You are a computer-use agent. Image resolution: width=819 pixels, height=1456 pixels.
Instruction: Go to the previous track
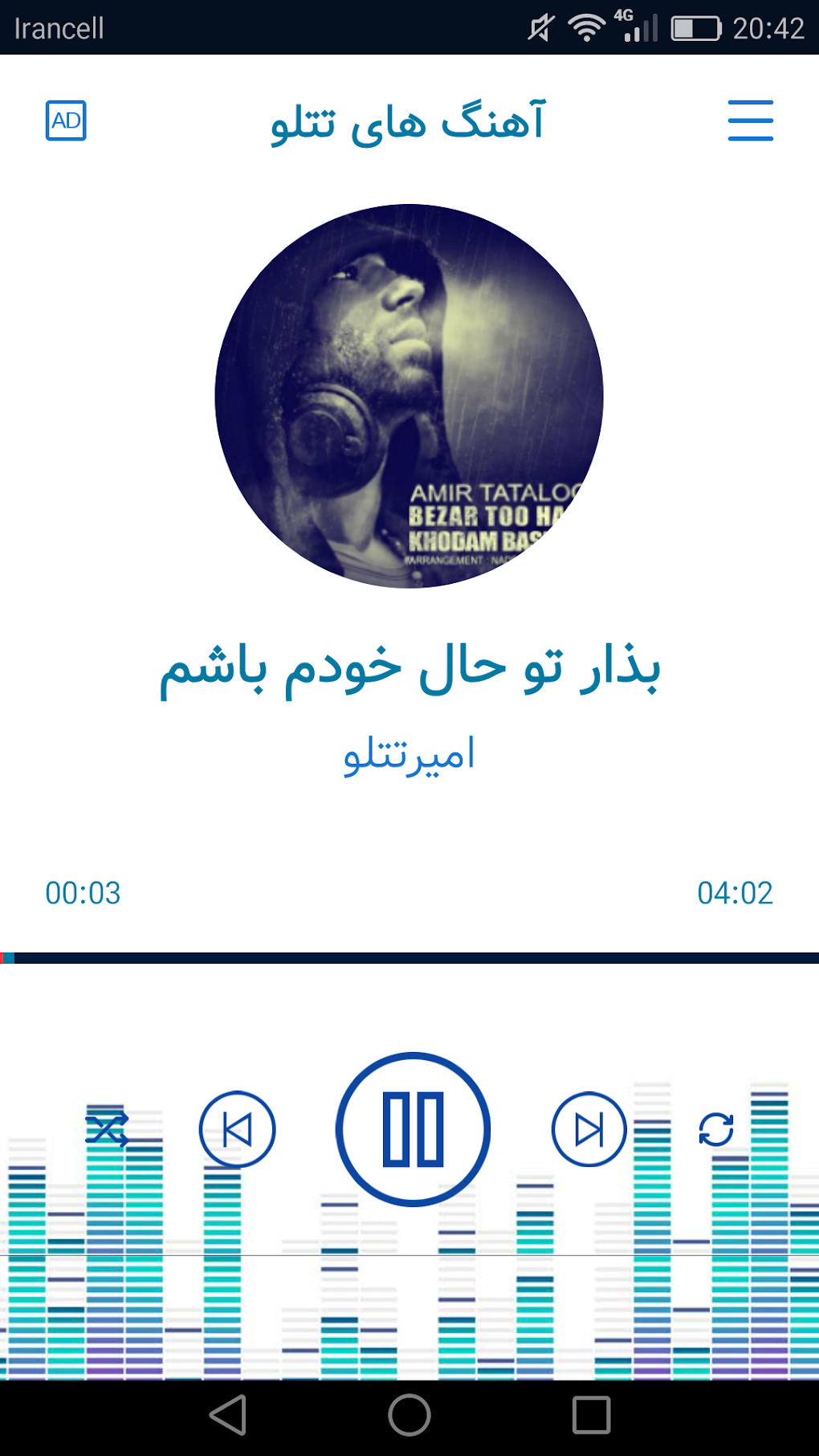point(237,1129)
